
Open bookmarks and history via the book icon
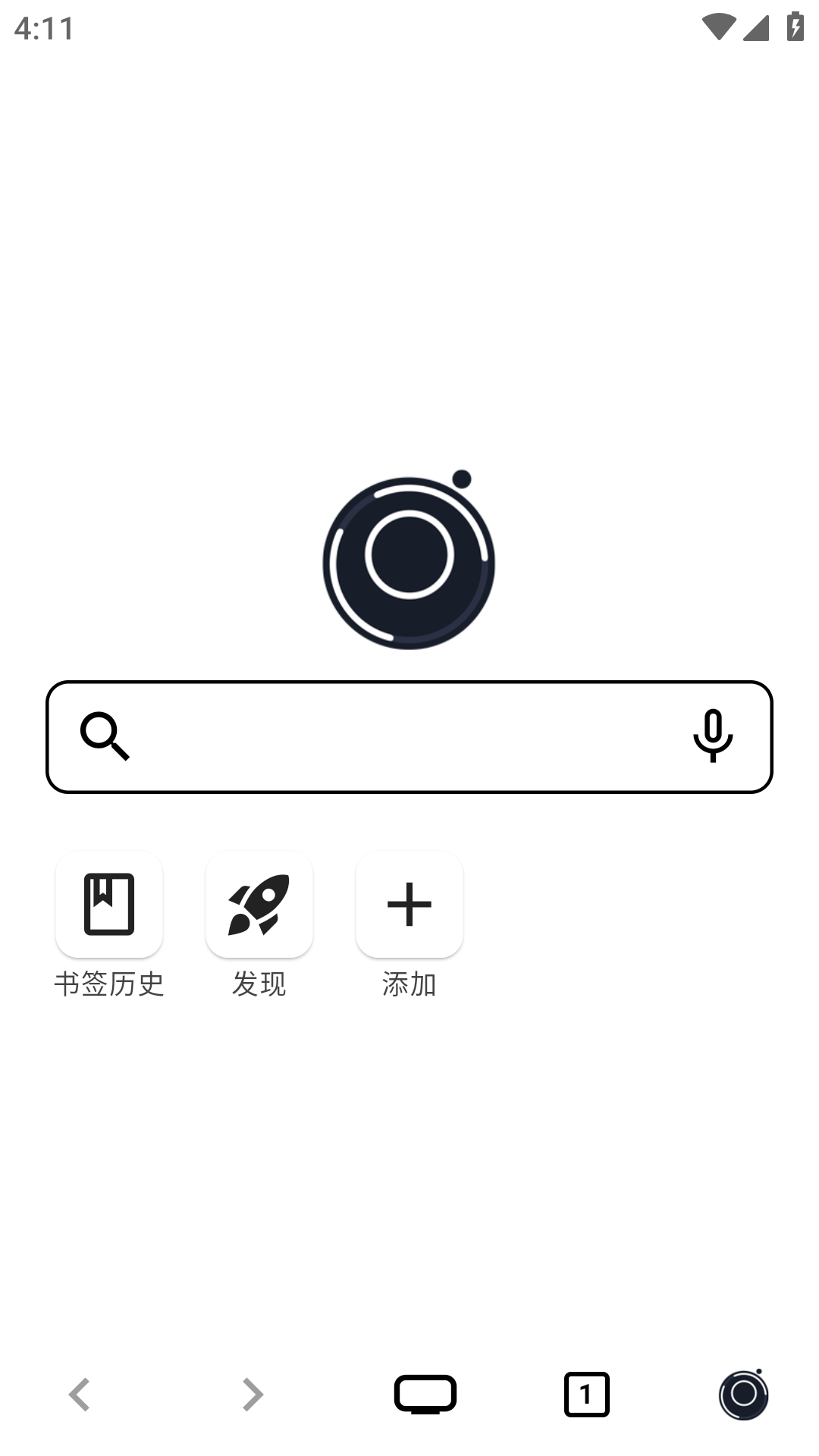(x=108, y=904)
